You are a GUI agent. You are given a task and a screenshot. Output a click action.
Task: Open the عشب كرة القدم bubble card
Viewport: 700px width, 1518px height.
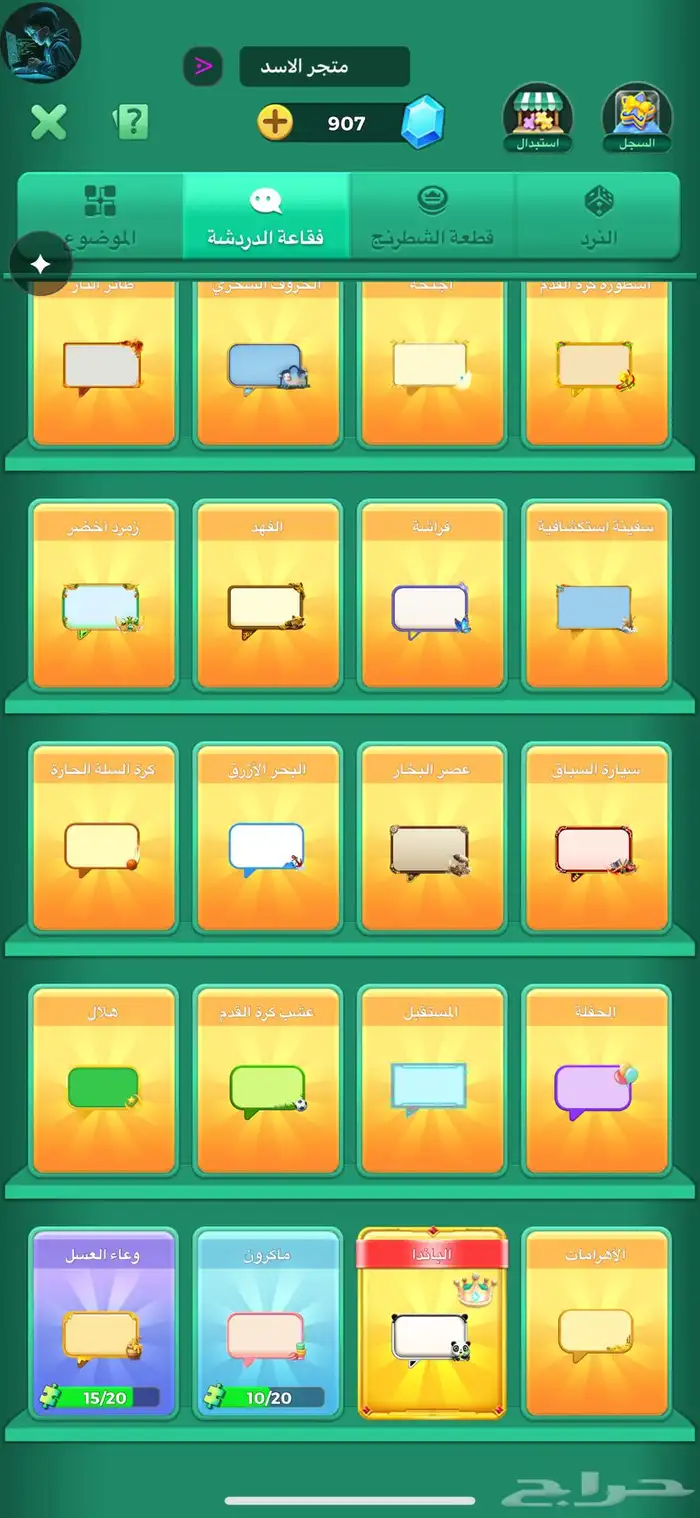pos(267,1080)
